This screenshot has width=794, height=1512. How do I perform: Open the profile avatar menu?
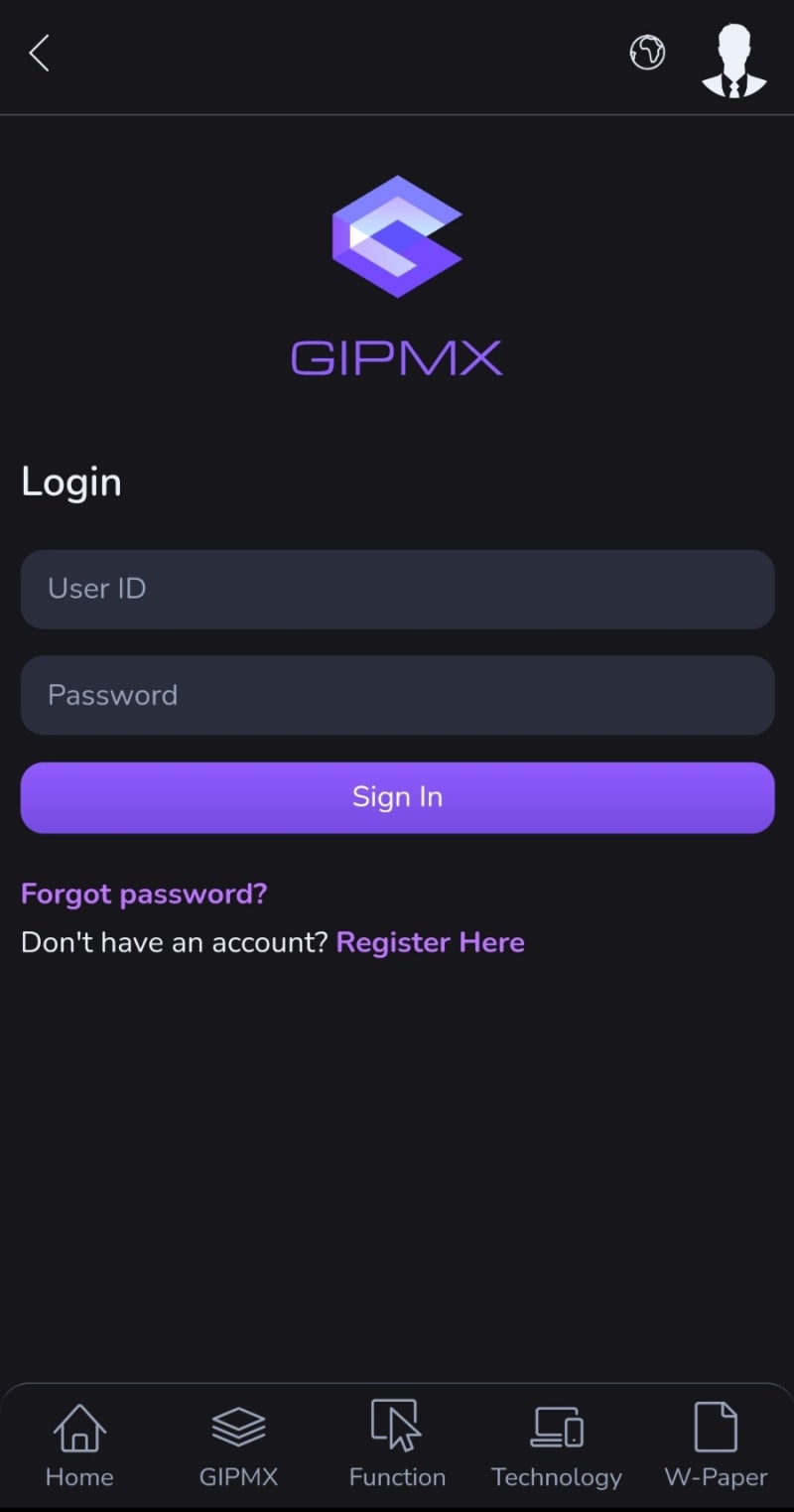tap(732, 58)
